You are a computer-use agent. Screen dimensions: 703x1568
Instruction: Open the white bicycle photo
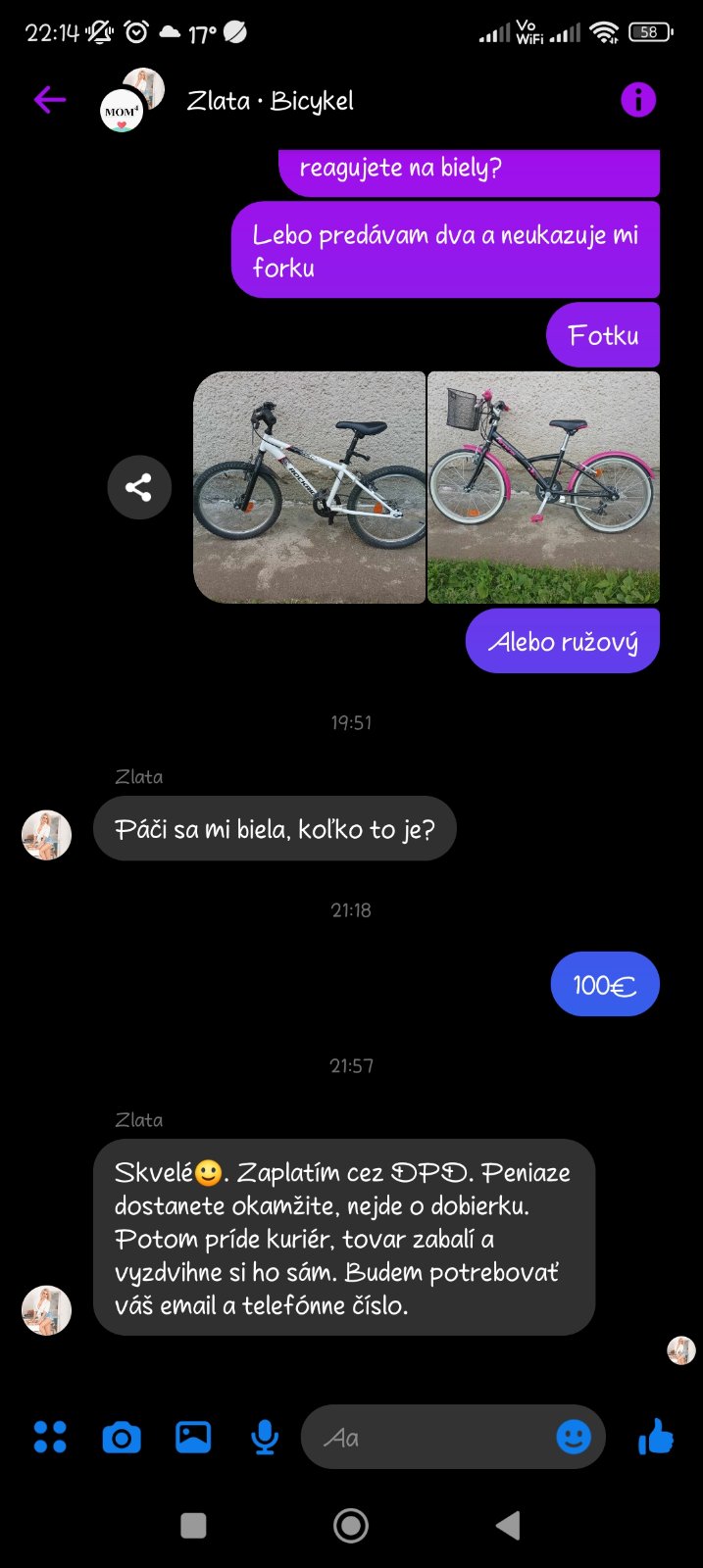click(310, 487)
